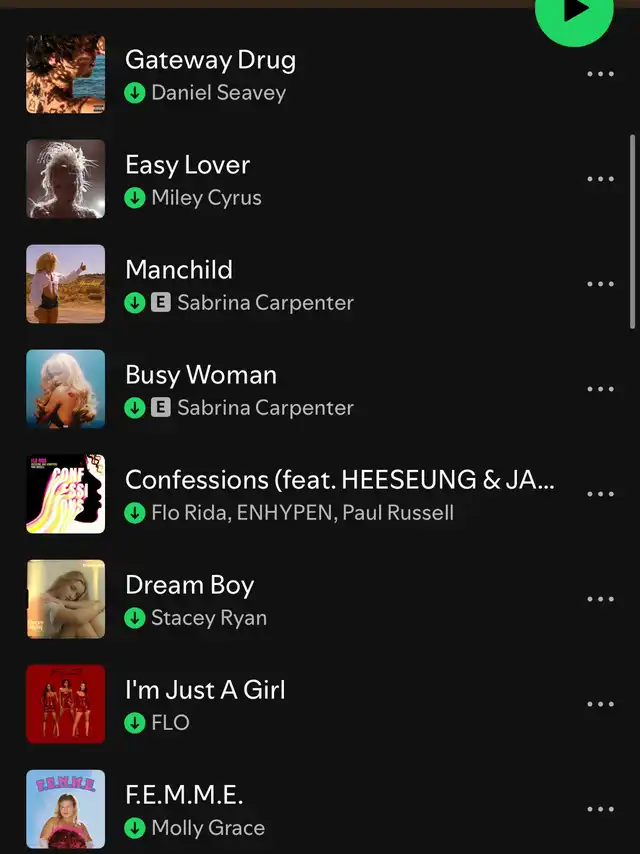The height and width of the screenshot is (854, 640).
Task: Open more options for Confessions
Action: (x=600, y=494)
